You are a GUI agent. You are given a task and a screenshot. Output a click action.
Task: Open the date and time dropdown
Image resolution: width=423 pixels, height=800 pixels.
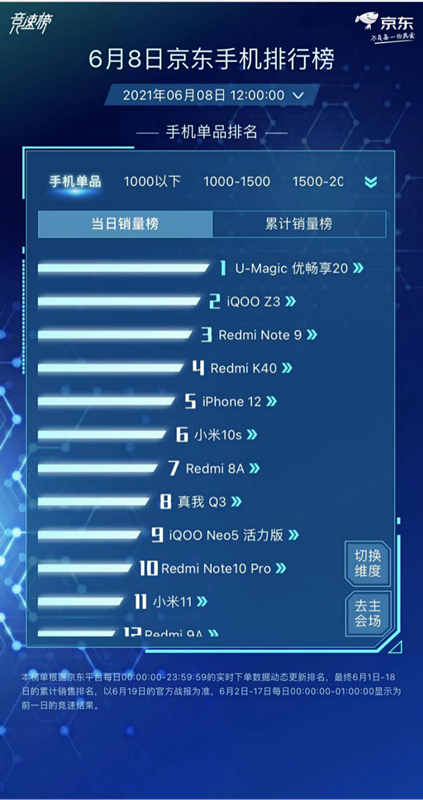213,95
